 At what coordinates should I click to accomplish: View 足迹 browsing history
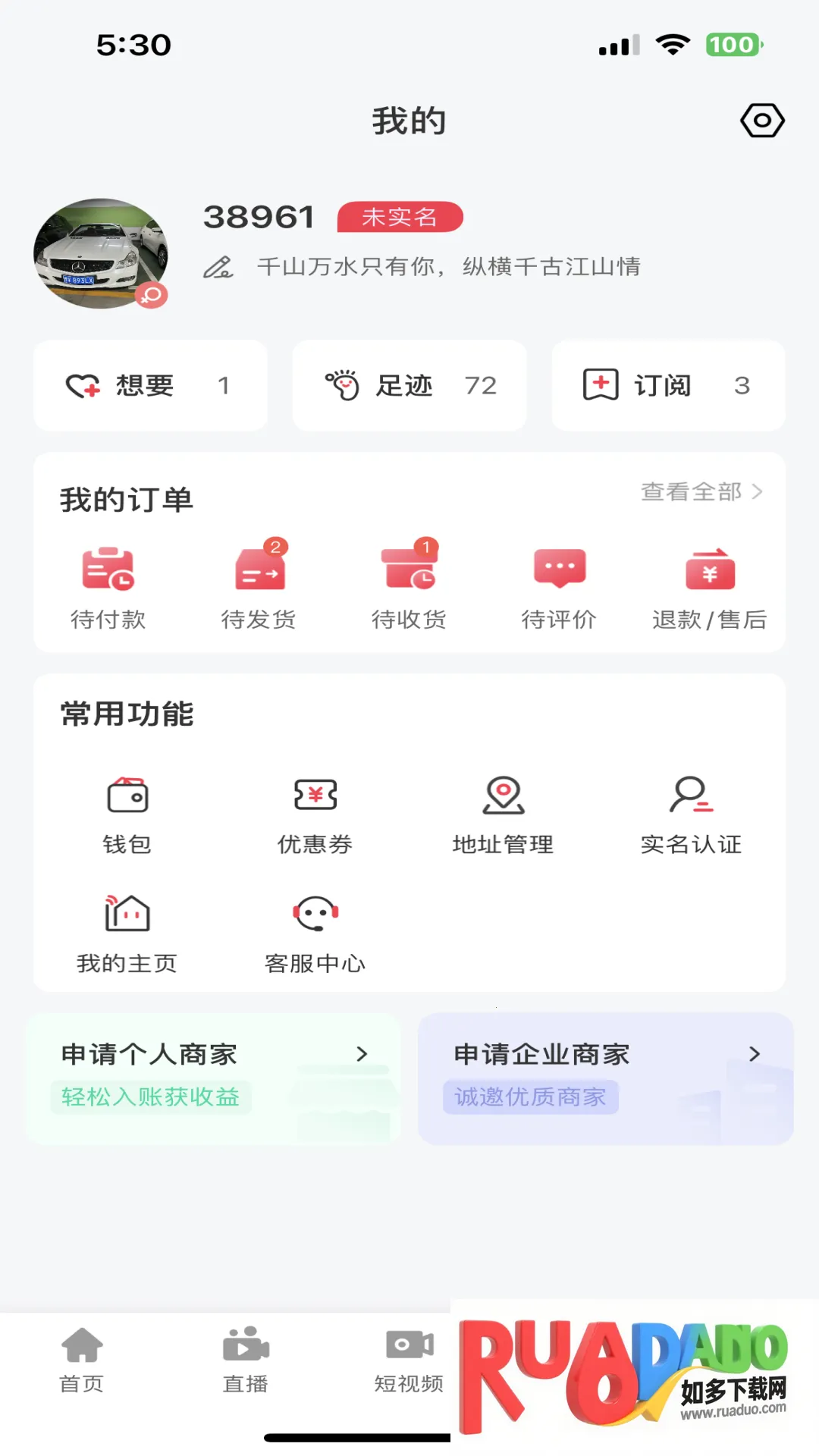point(409,385)
